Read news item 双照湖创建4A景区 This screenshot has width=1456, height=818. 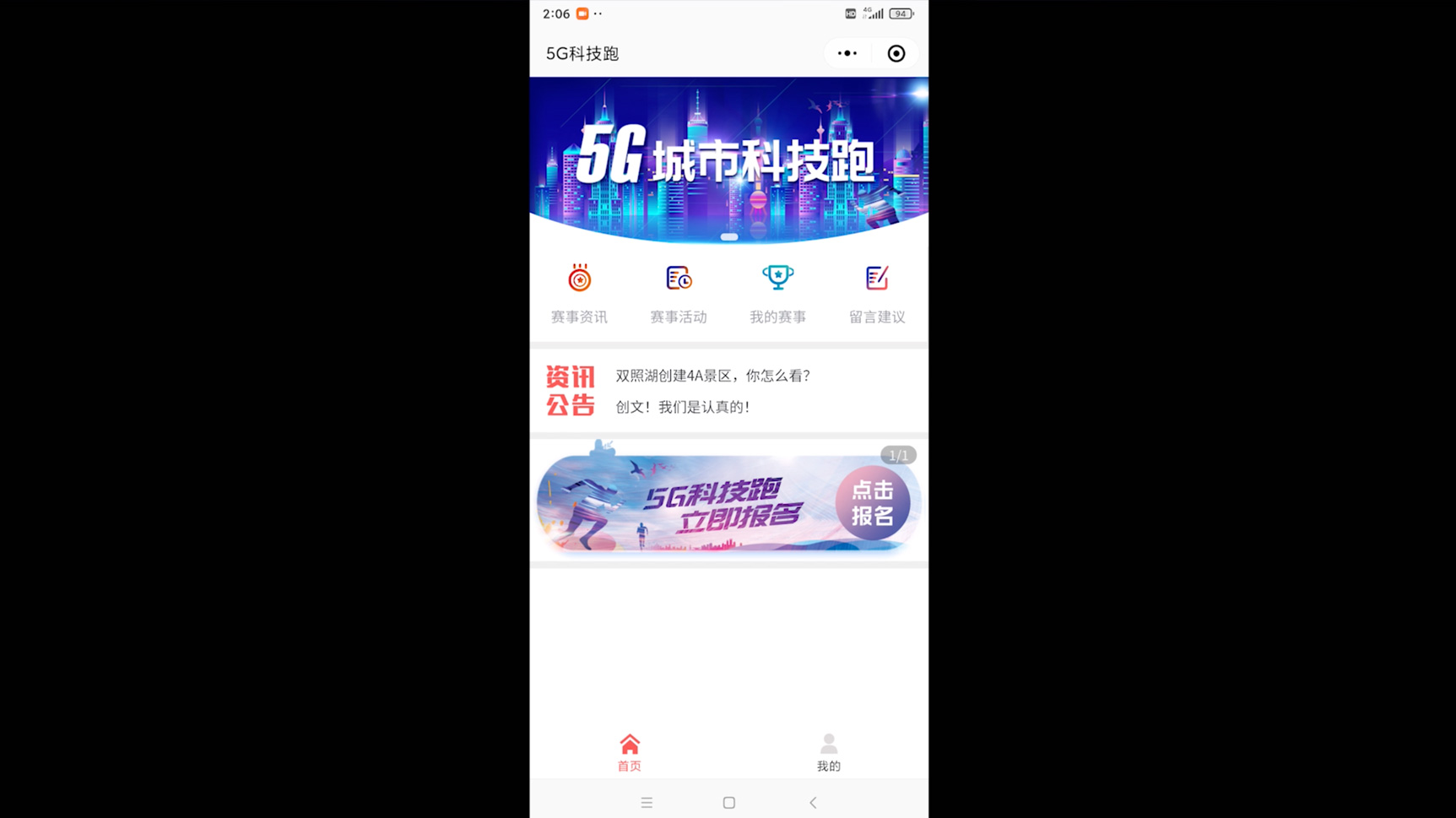(x=712, y=376)
